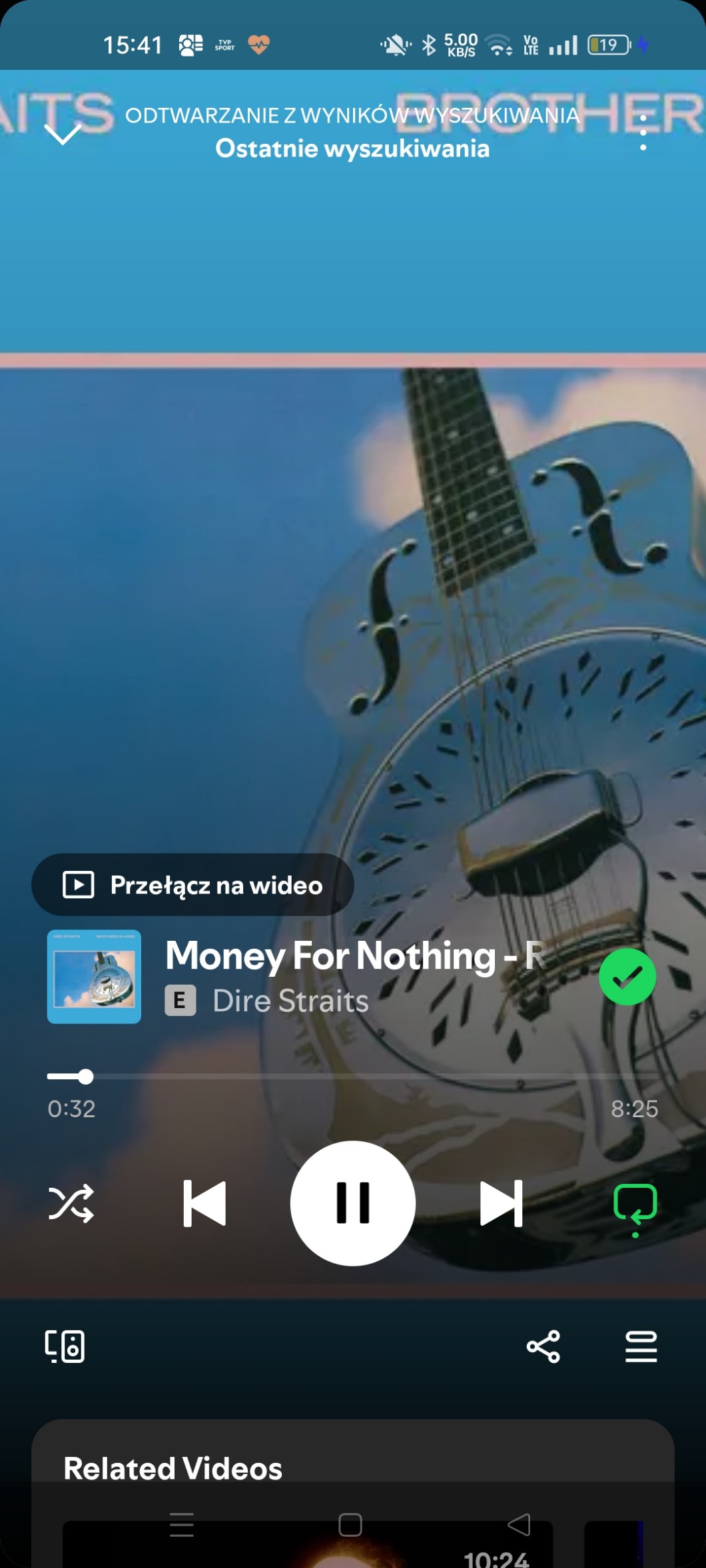Tap Przełącz na wideo button
706x1568 pixels.
pos(192,885)
